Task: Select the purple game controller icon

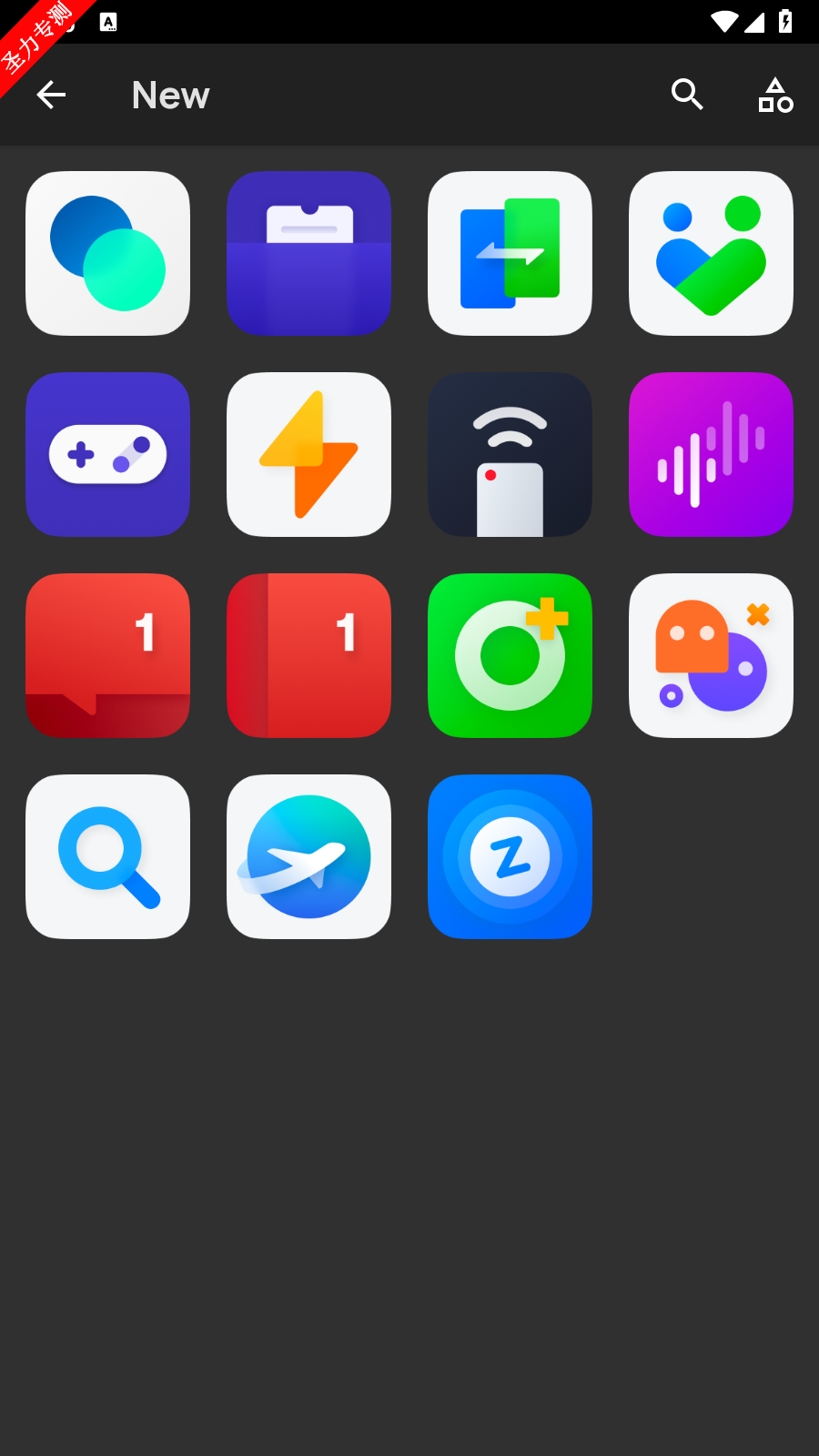Action: click(108, 455)
